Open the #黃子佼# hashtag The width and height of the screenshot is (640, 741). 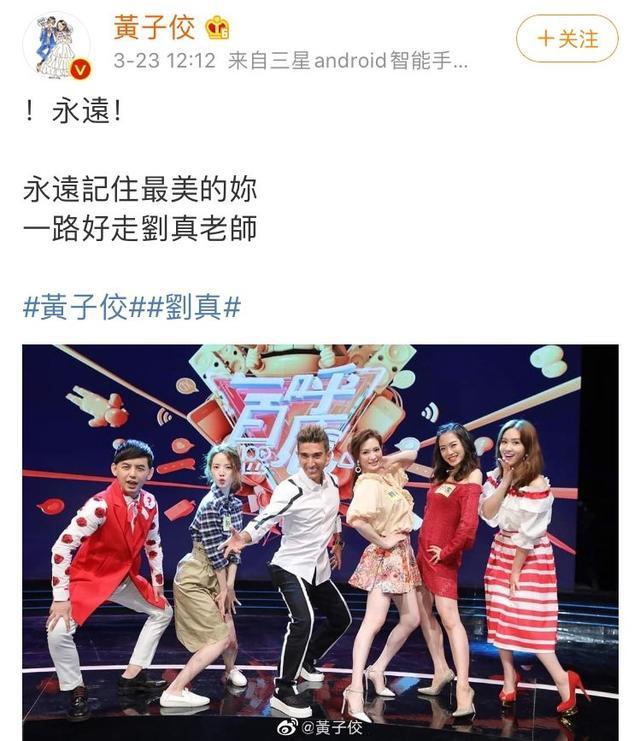click(x=77, y=307)
